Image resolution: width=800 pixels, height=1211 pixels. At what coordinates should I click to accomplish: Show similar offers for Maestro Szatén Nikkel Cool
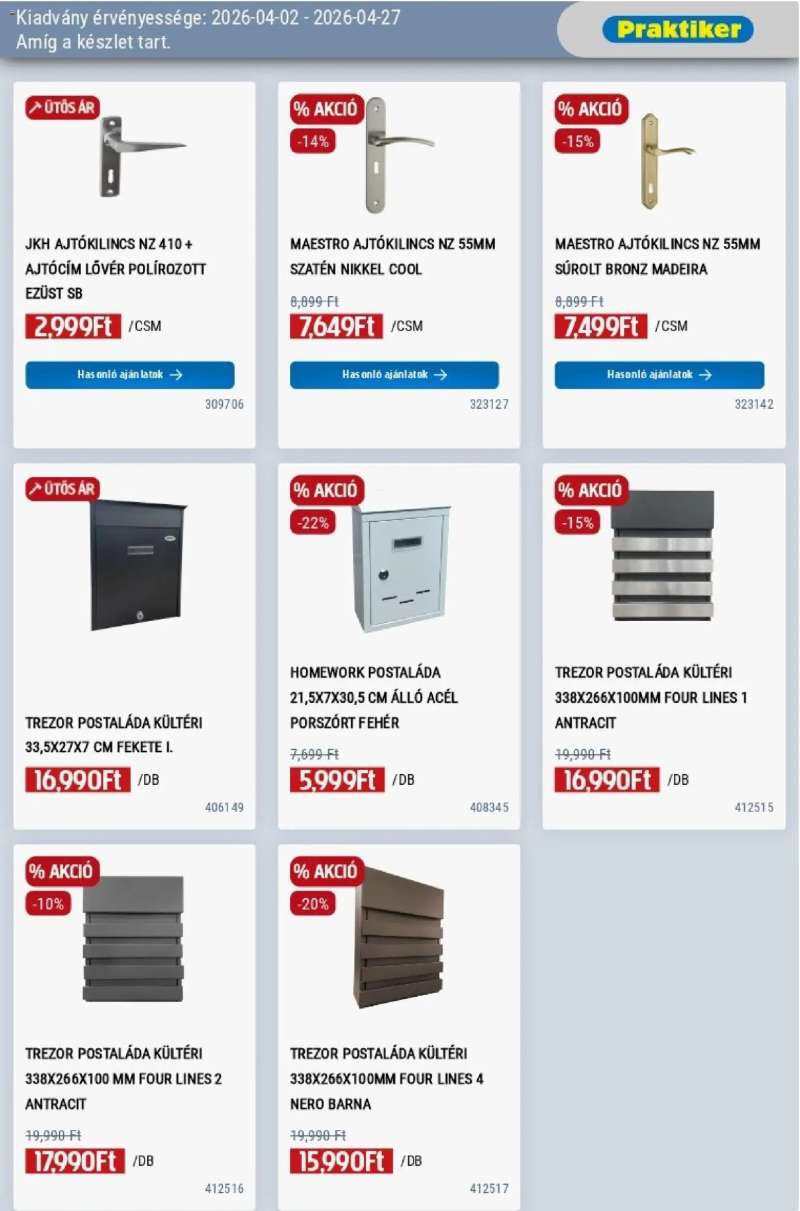394,375
